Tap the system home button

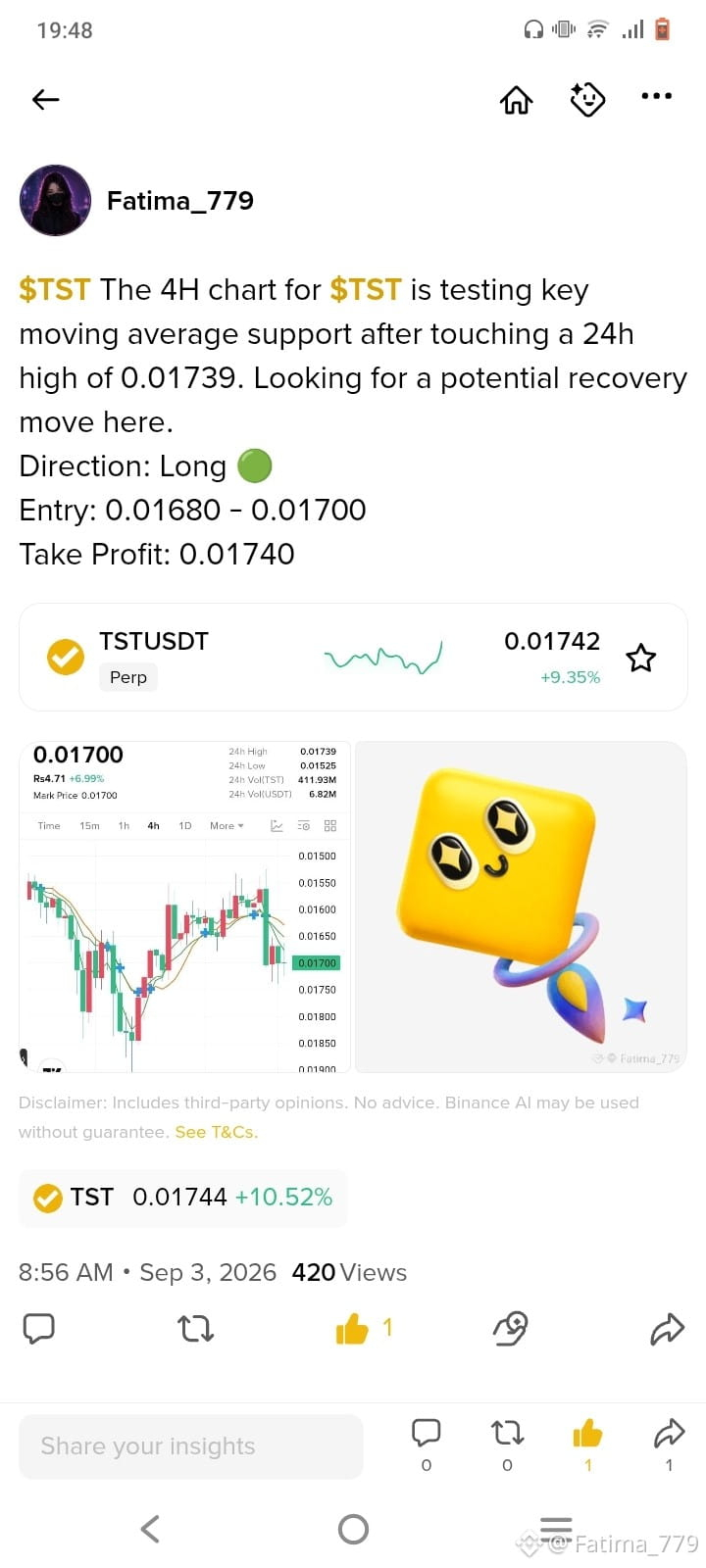[353, 1529]
